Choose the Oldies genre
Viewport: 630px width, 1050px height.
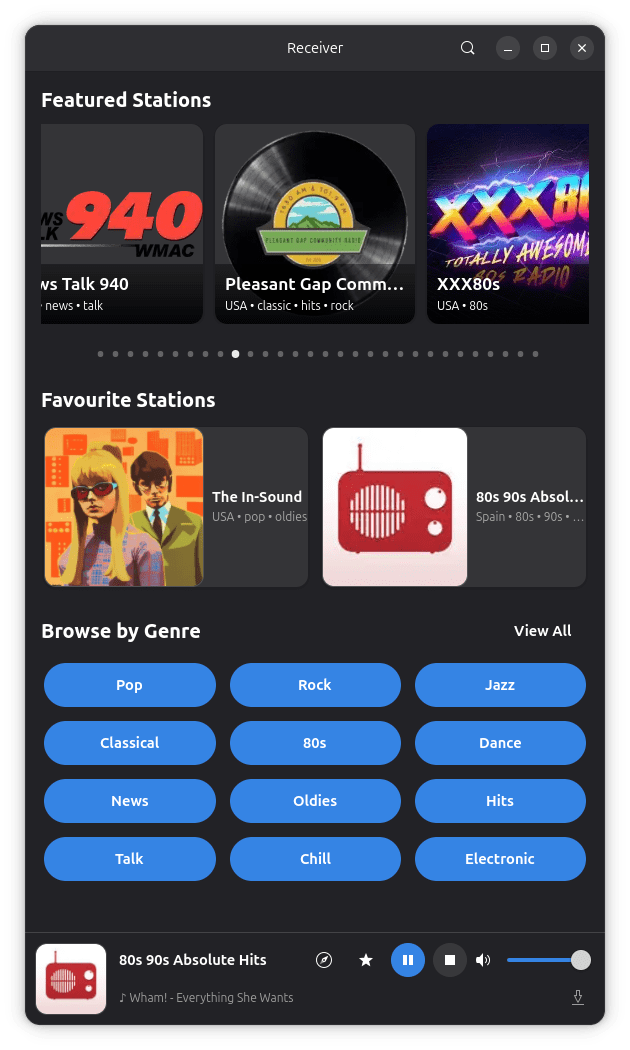click(314, 801)
